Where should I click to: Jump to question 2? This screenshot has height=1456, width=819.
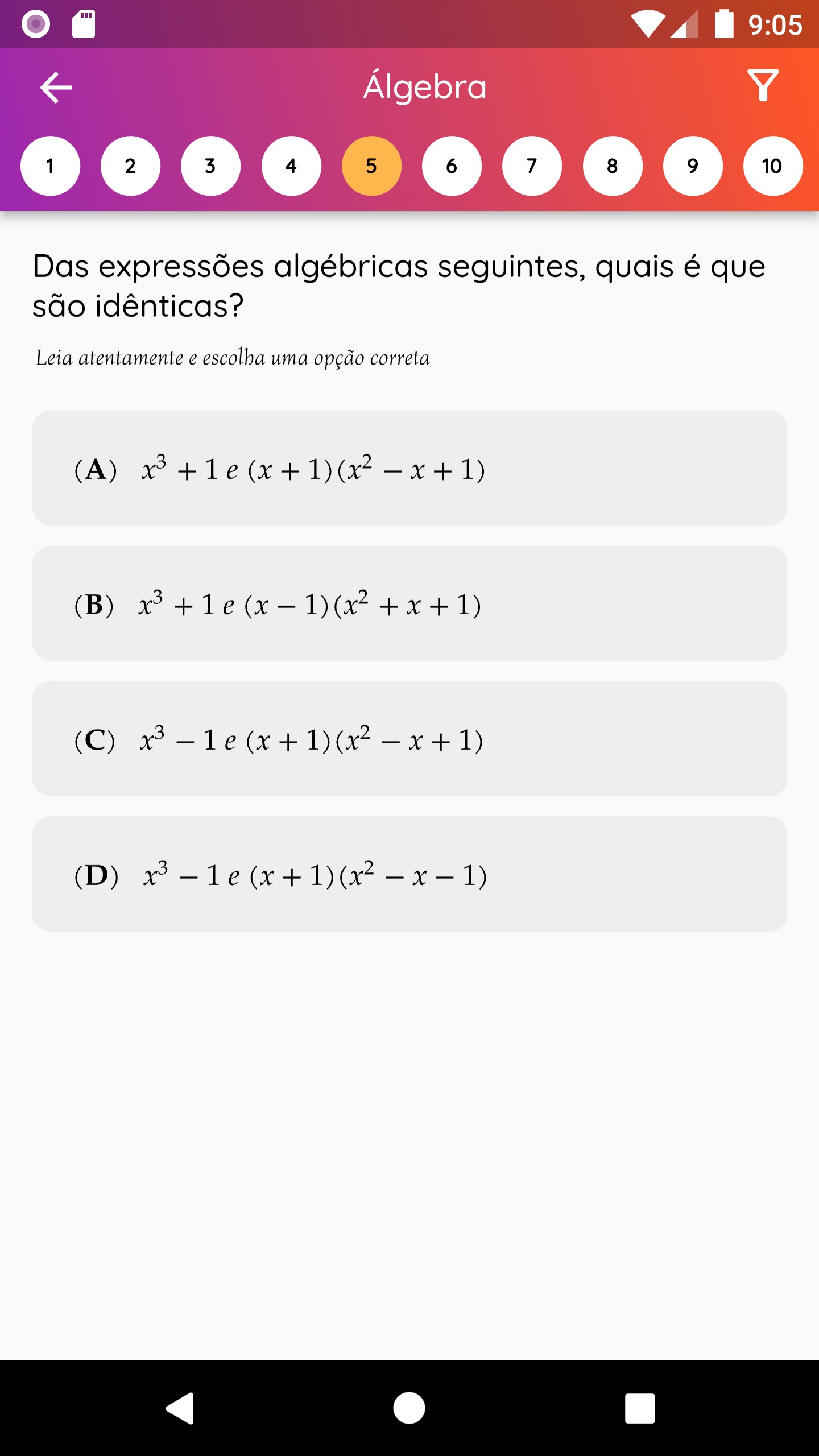(130, 166)
